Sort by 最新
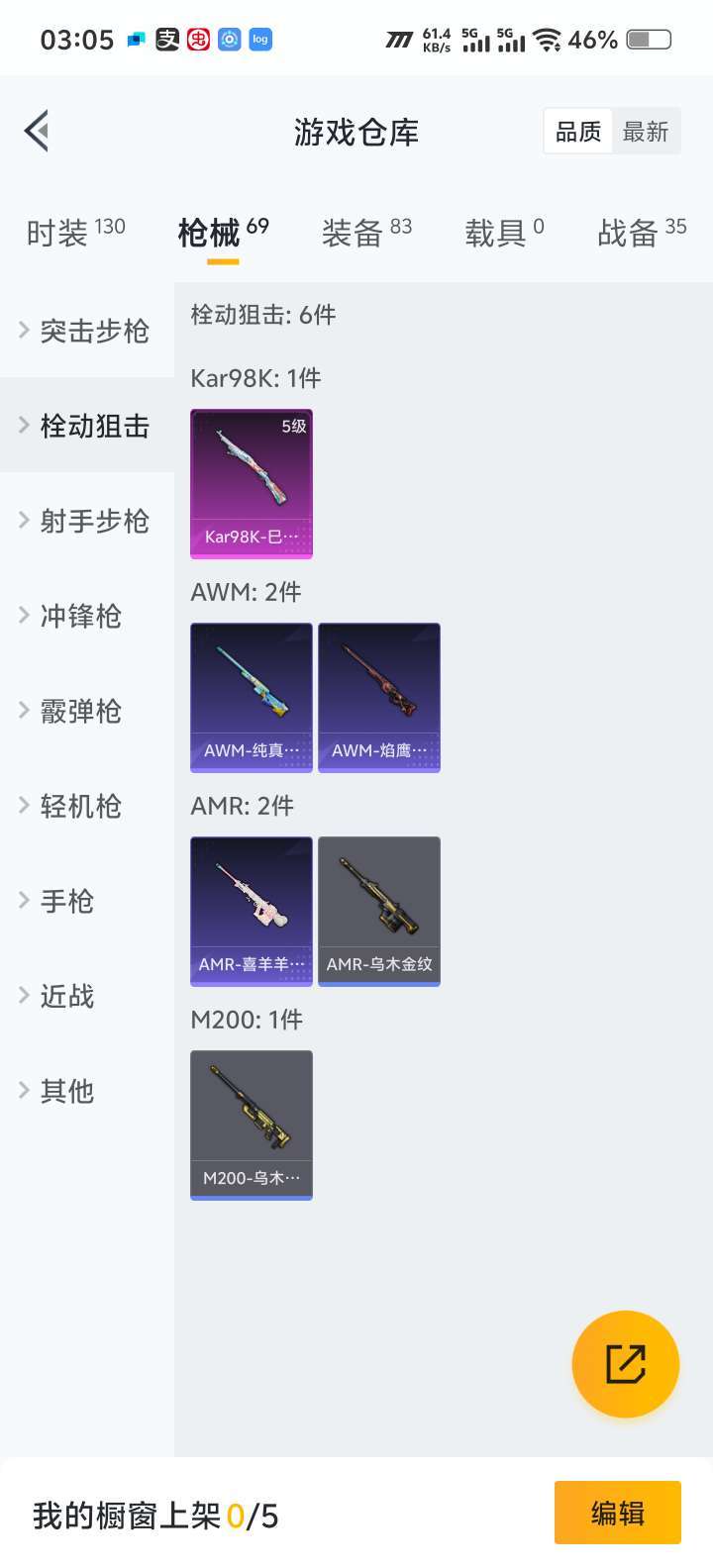713x1568 pixels. point(646,132)
